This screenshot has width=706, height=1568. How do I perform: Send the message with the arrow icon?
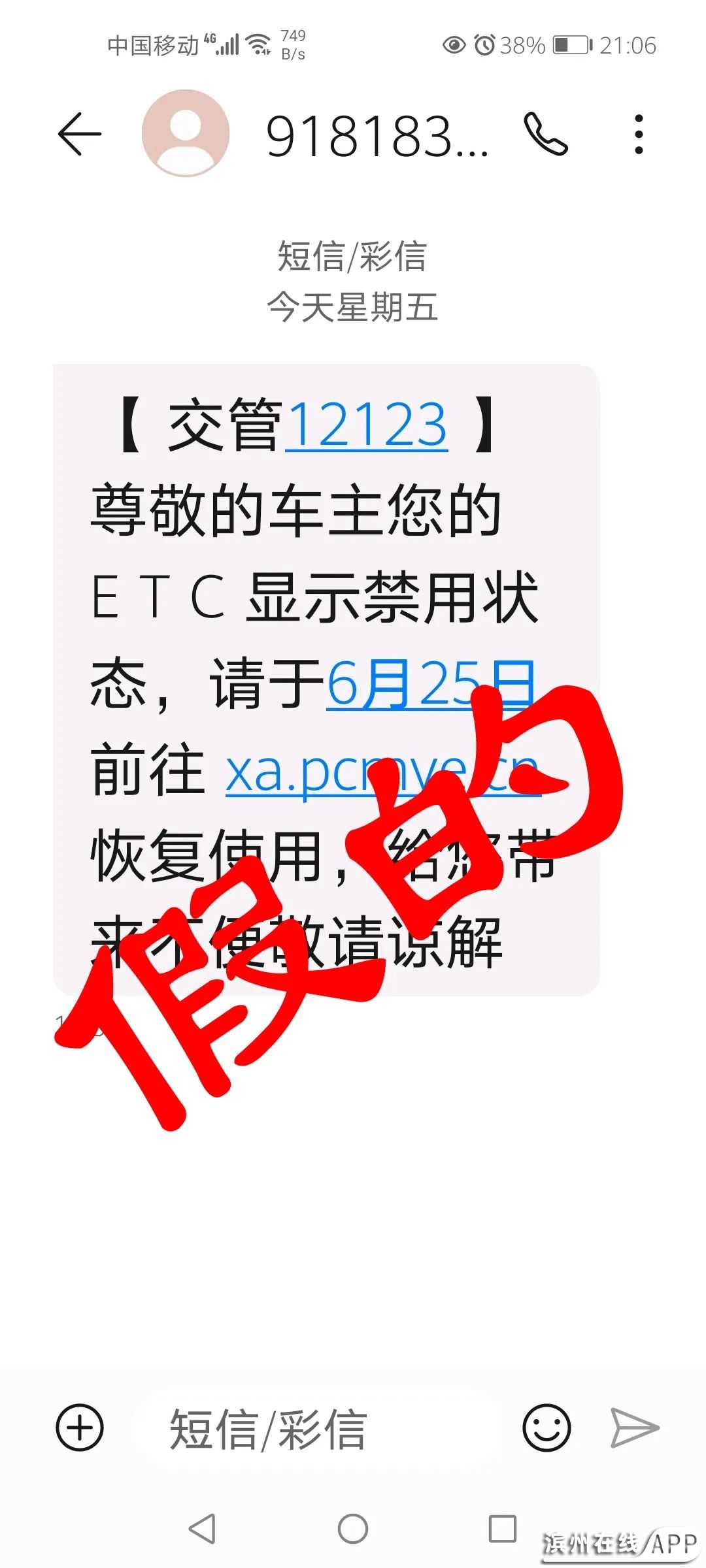[634, 1428]
